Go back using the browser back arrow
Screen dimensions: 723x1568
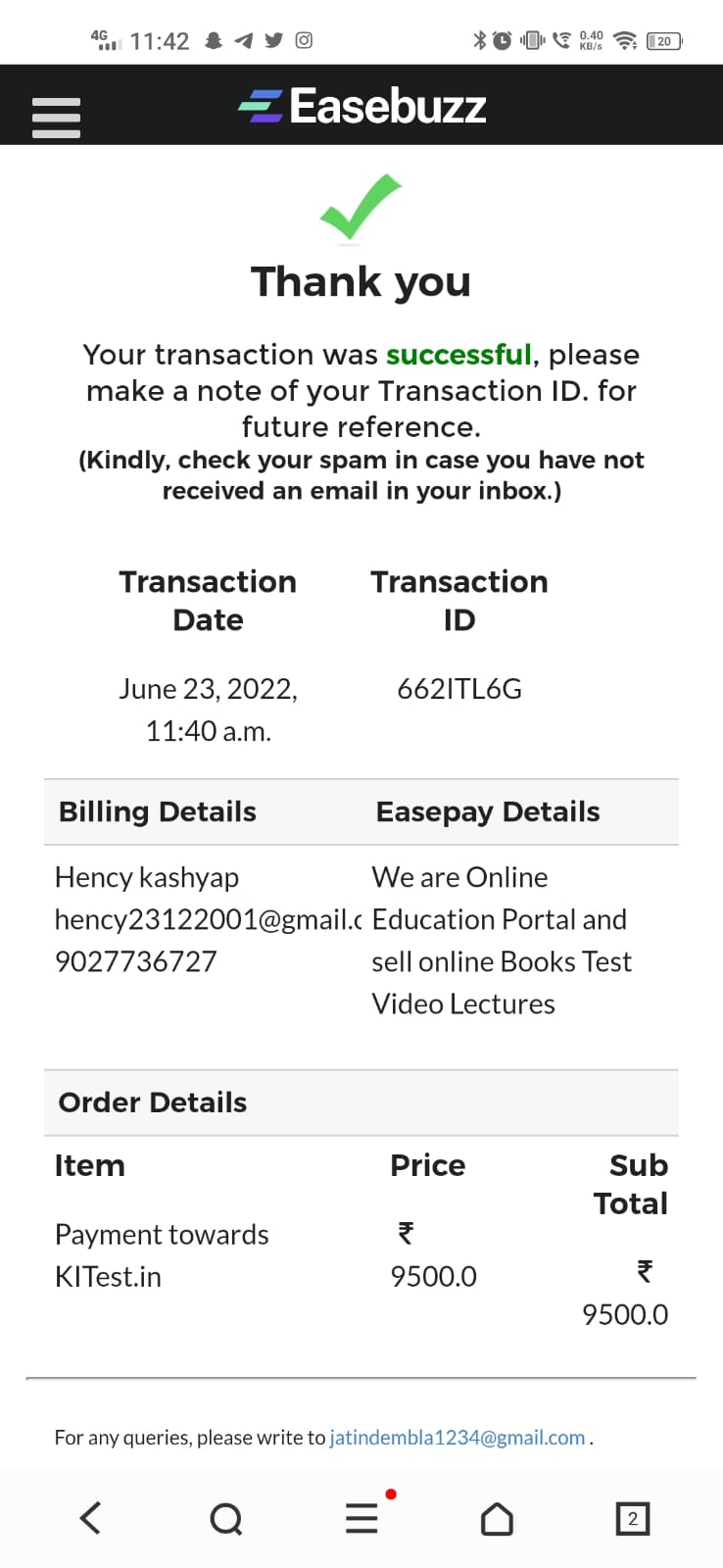[x=90, y=1519]
